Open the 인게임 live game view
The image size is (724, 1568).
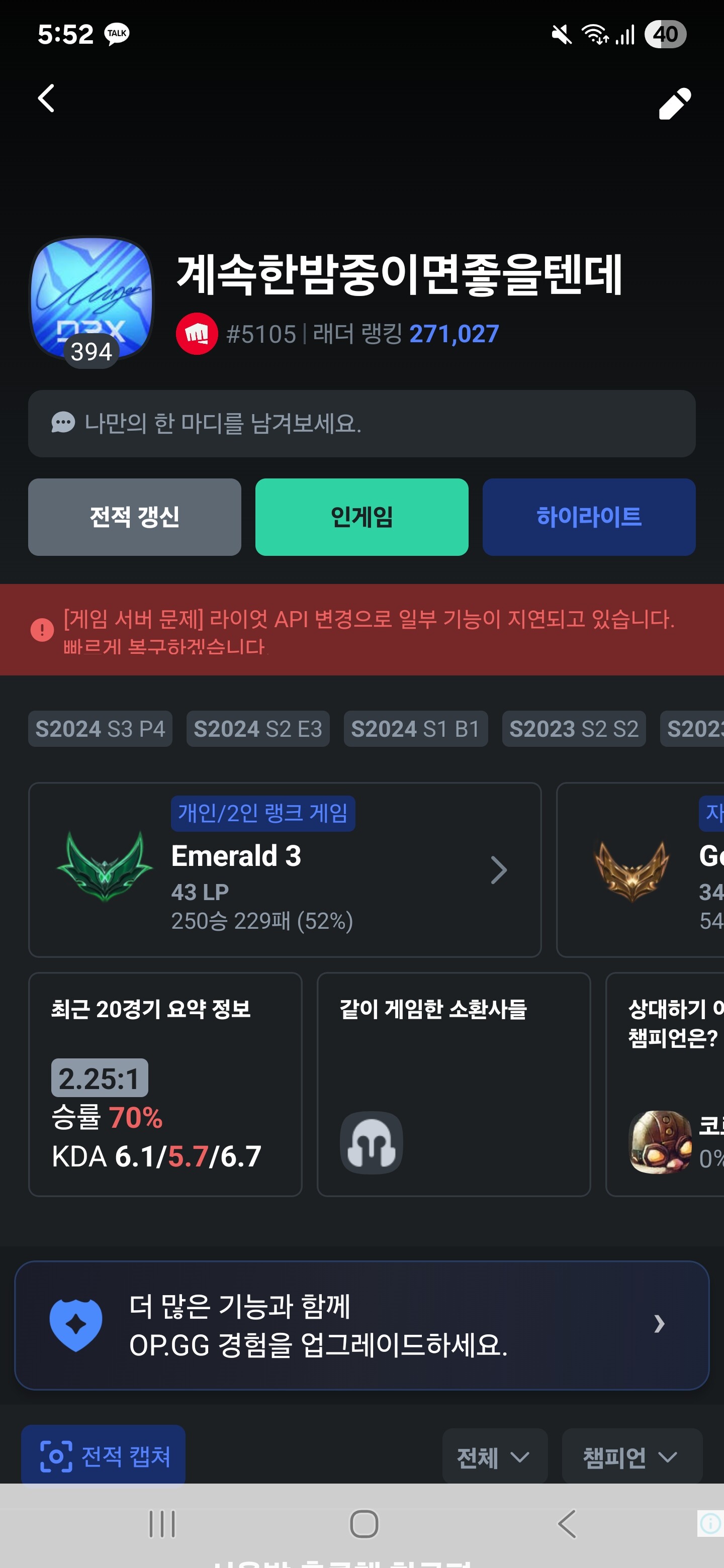361,517
